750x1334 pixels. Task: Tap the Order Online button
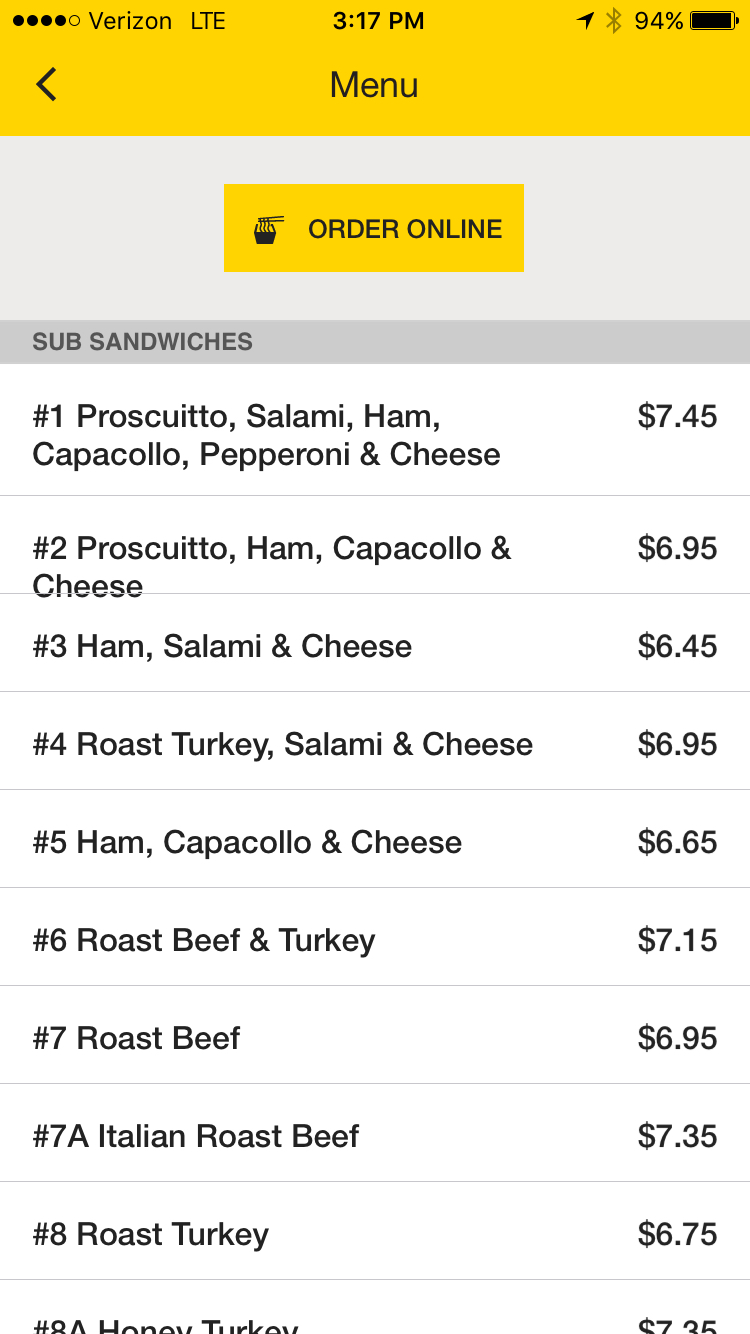[374, 228]
